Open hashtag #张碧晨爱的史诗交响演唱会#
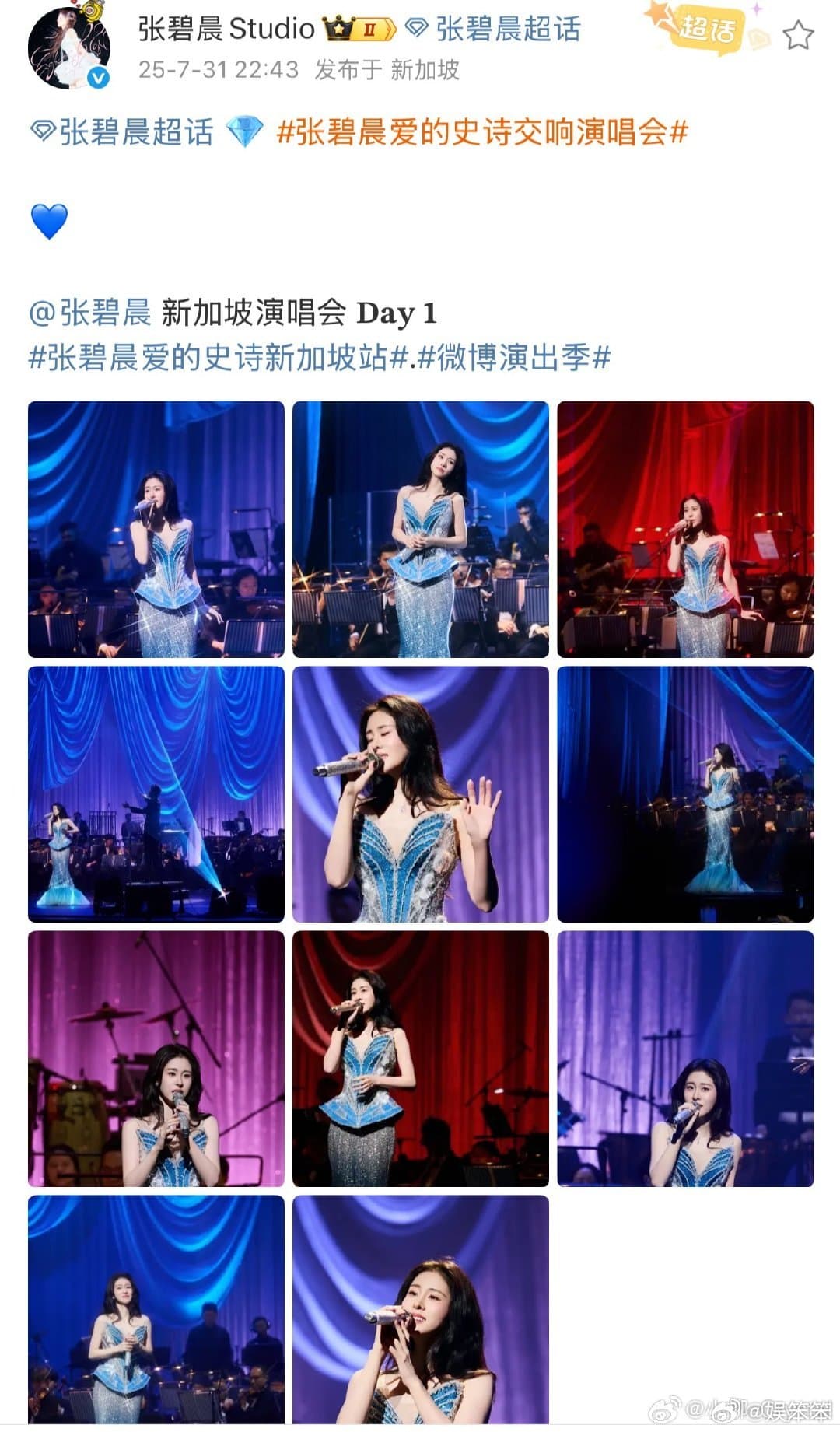 482,132
